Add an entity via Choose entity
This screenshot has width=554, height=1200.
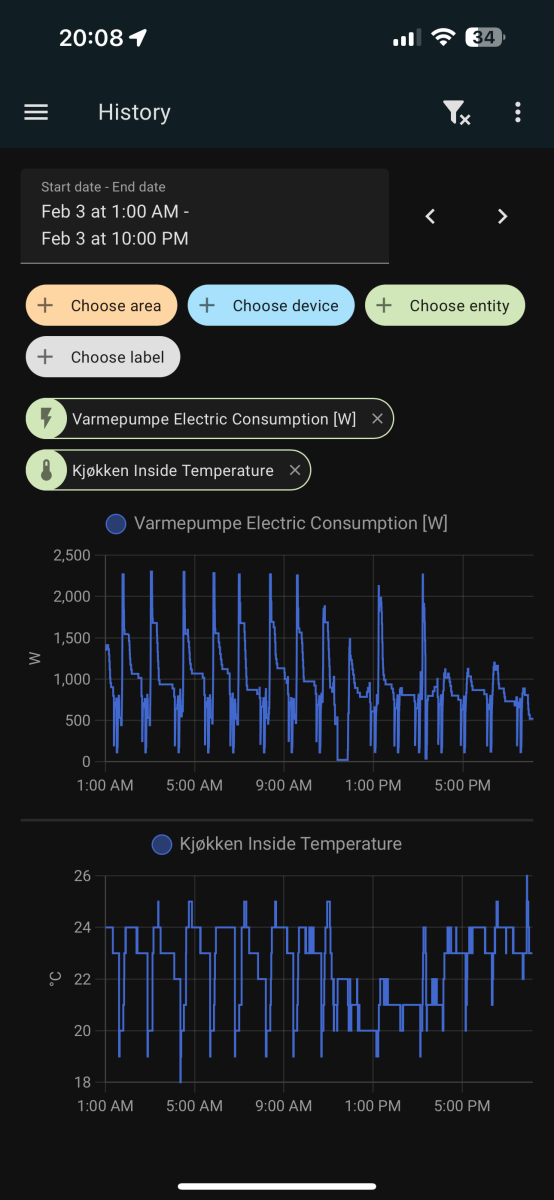pyautogui.click(x=445, y=306)
